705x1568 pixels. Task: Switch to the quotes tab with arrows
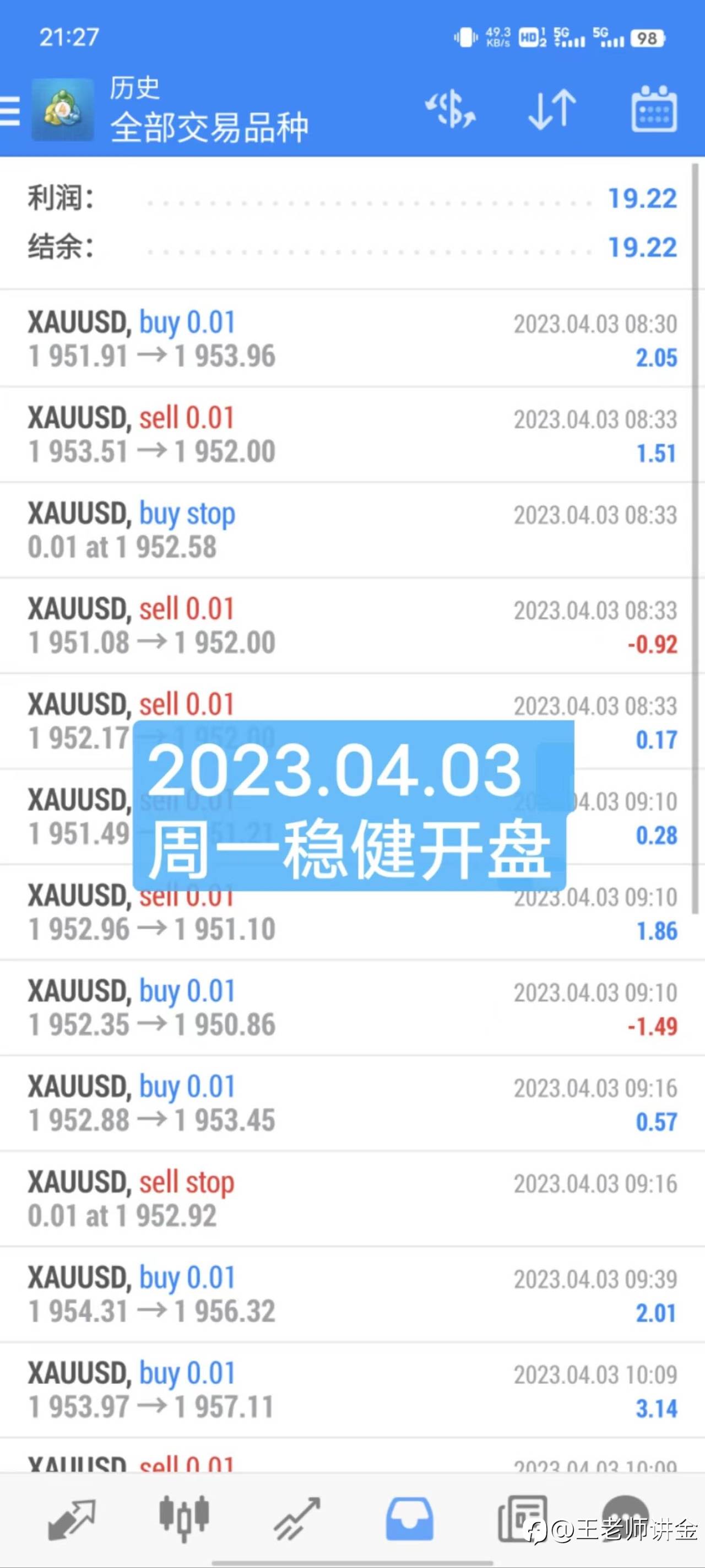click(x=72, y=1519)
